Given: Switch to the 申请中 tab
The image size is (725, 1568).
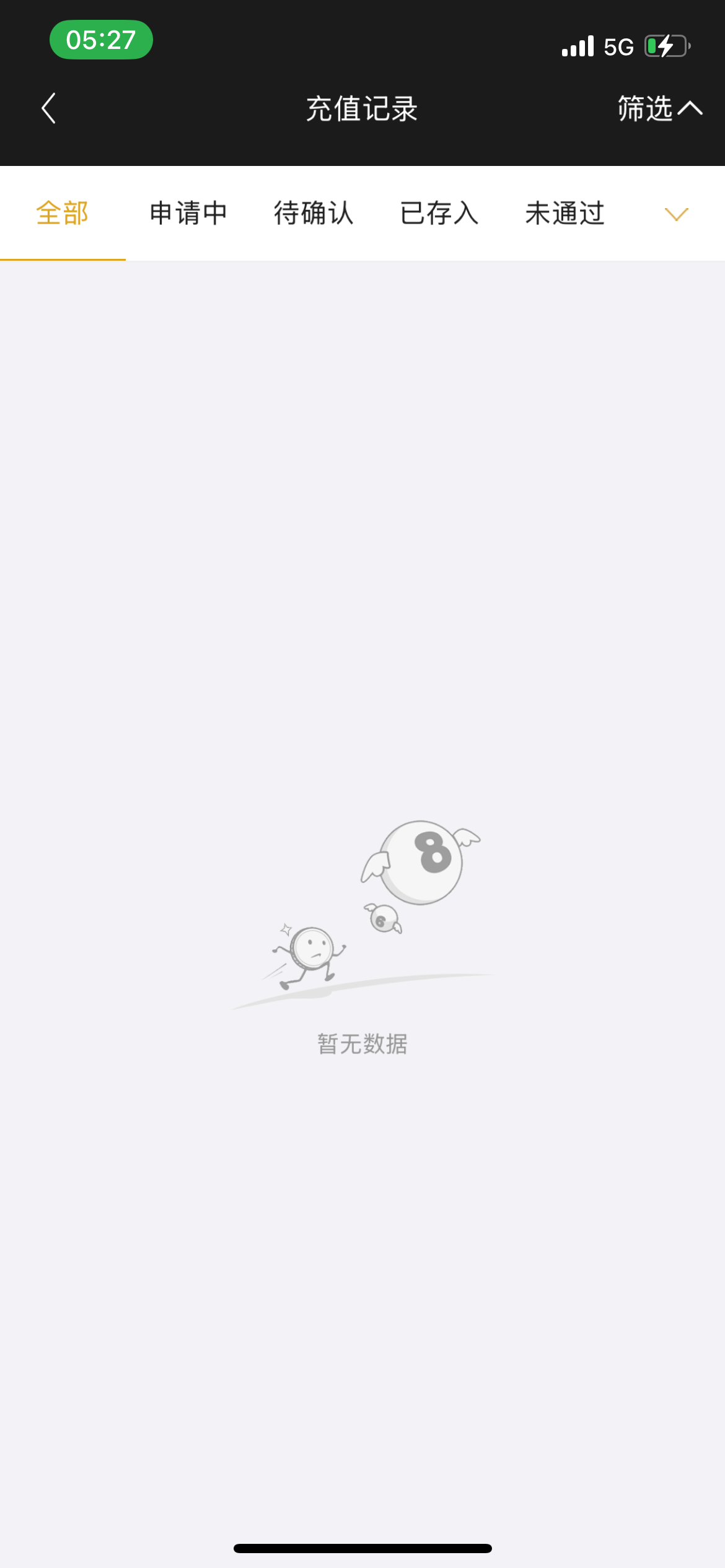Looking at the screenshot, I should 188,214.
